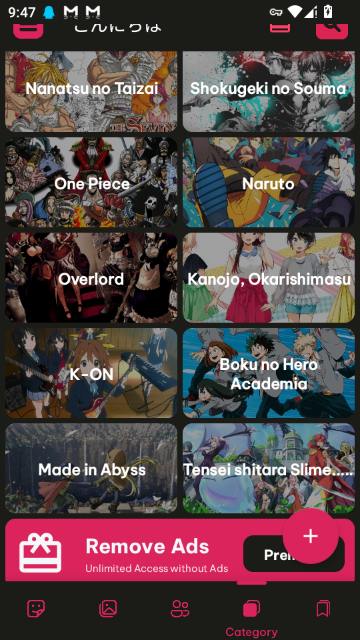View the Overlord category
The width and height of the screenshot is (360, 640).
click(91, 278)
